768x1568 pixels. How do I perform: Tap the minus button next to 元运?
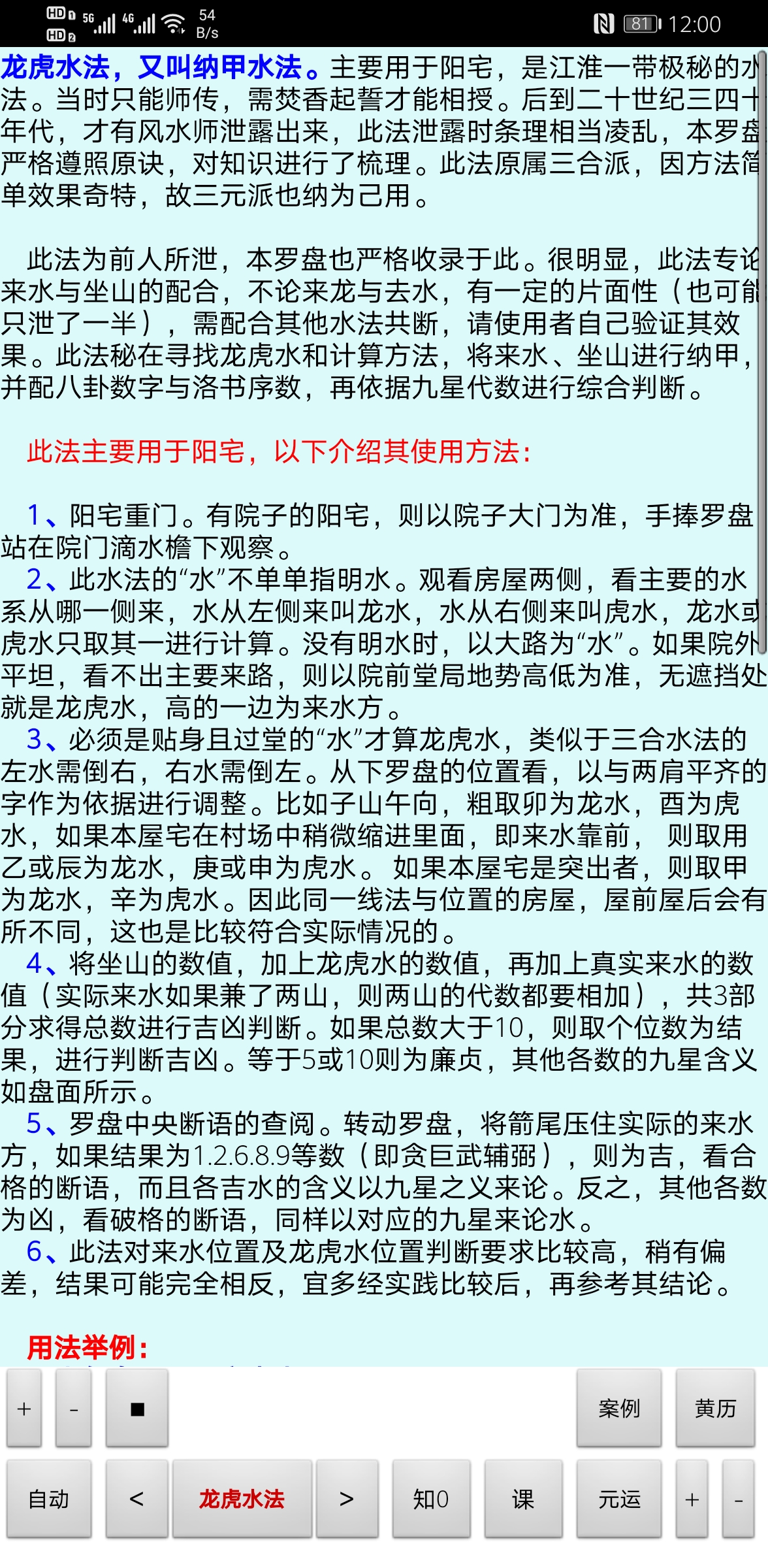tap(739, 1499)
